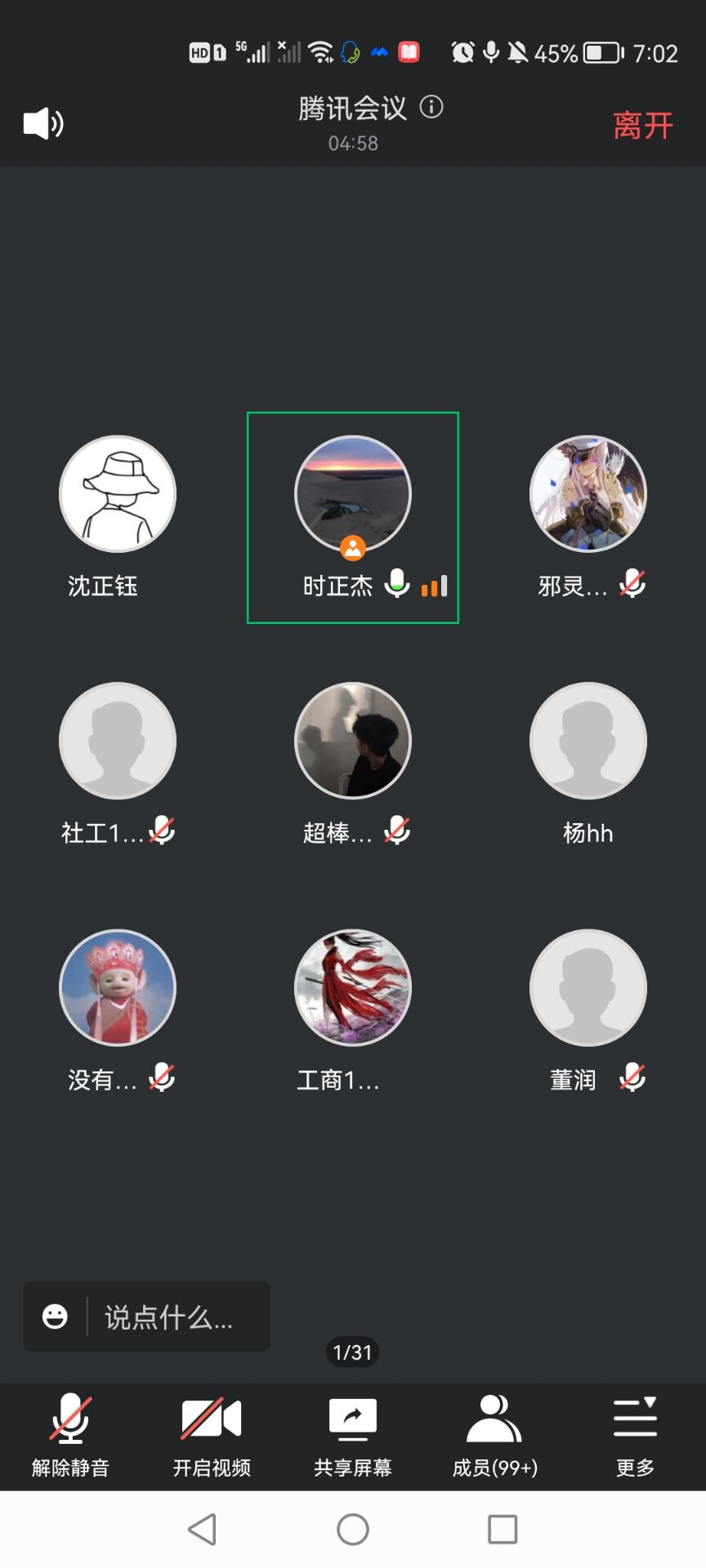Screen dimensions: 706x1568
Task: Tap 离开 to leave the meeting
Action: tap(642, 126)
